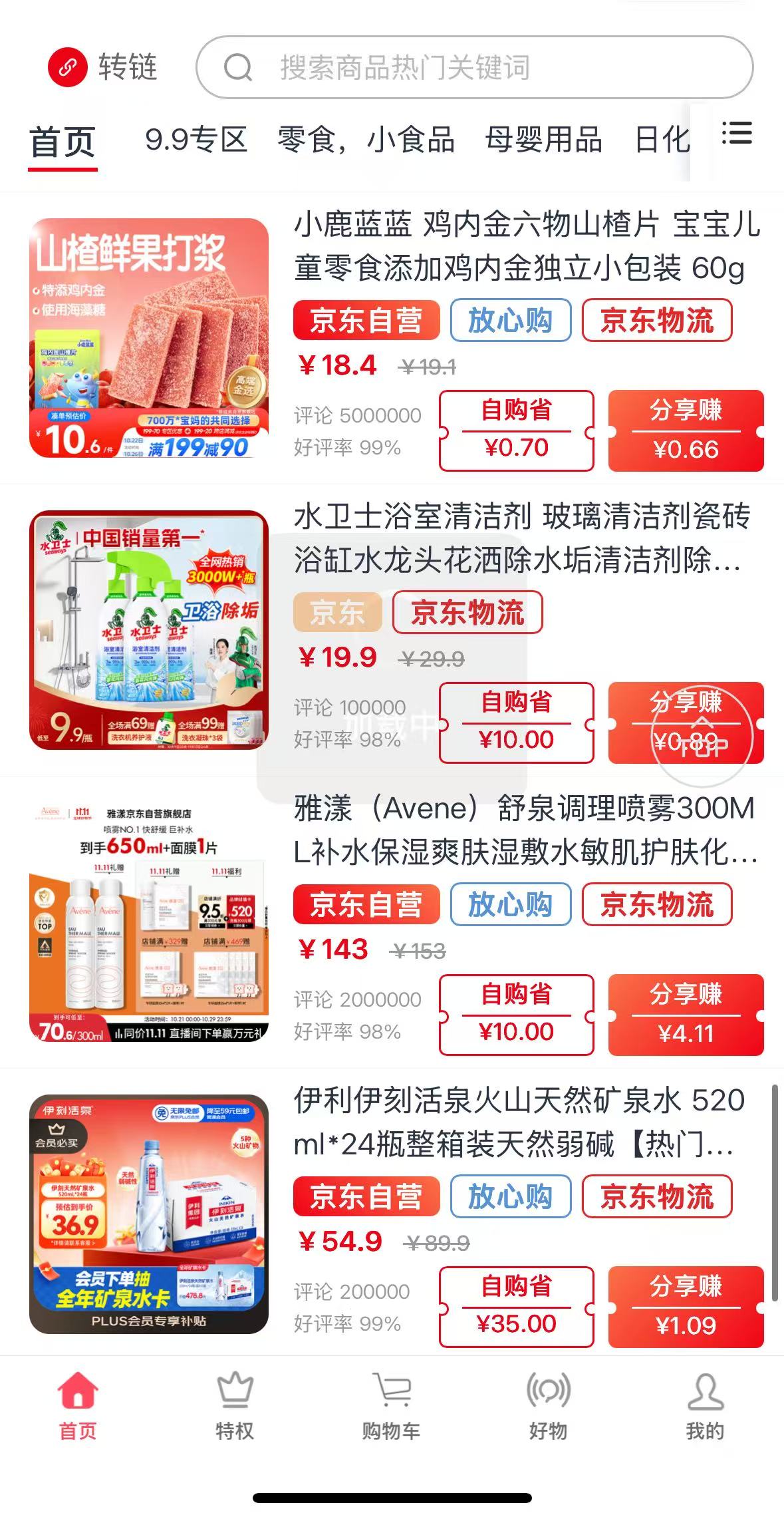Screen dimensions: 784x1519
Task: Switch to the 9.9专区 tab
Action: [x=196, y=140]
